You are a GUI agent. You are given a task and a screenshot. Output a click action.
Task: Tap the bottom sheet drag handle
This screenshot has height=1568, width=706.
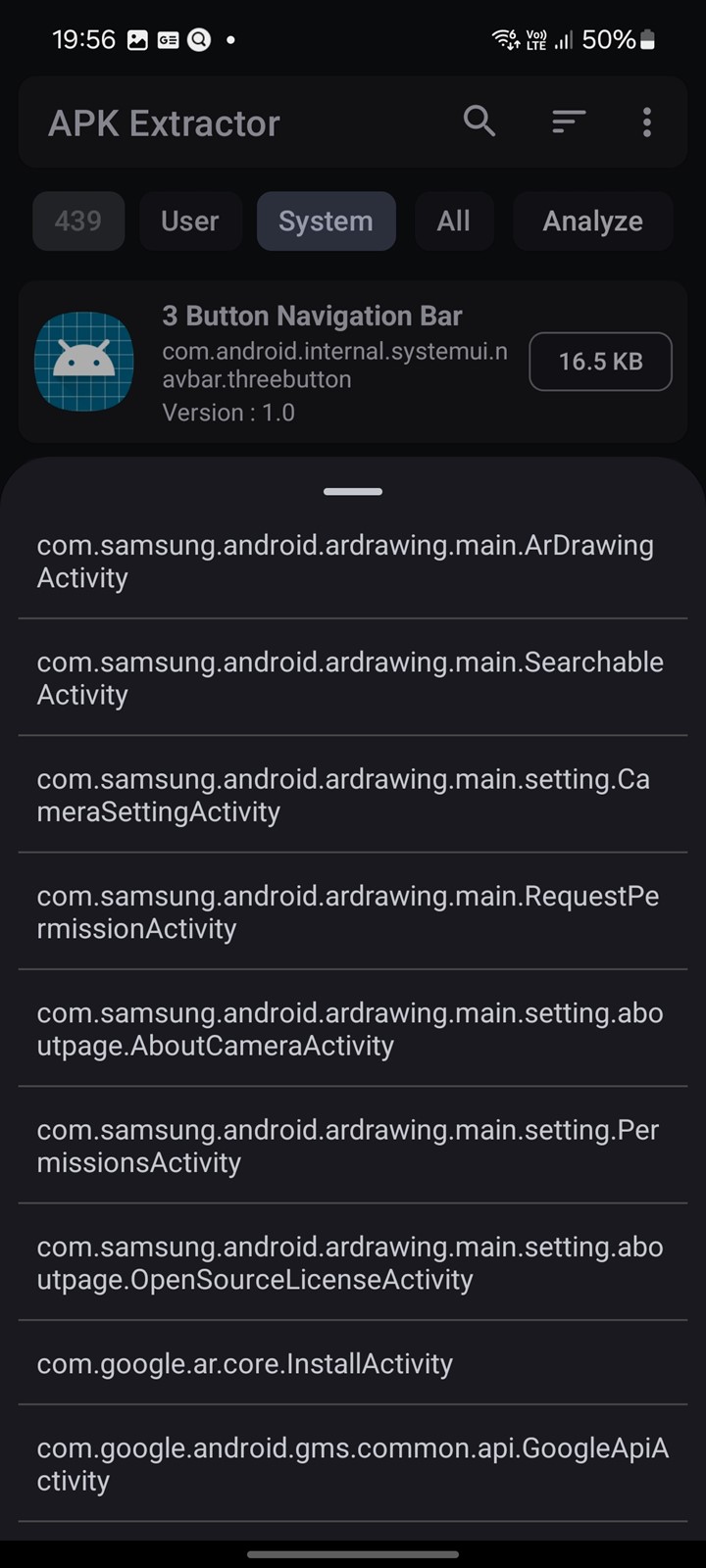[353, 491]
